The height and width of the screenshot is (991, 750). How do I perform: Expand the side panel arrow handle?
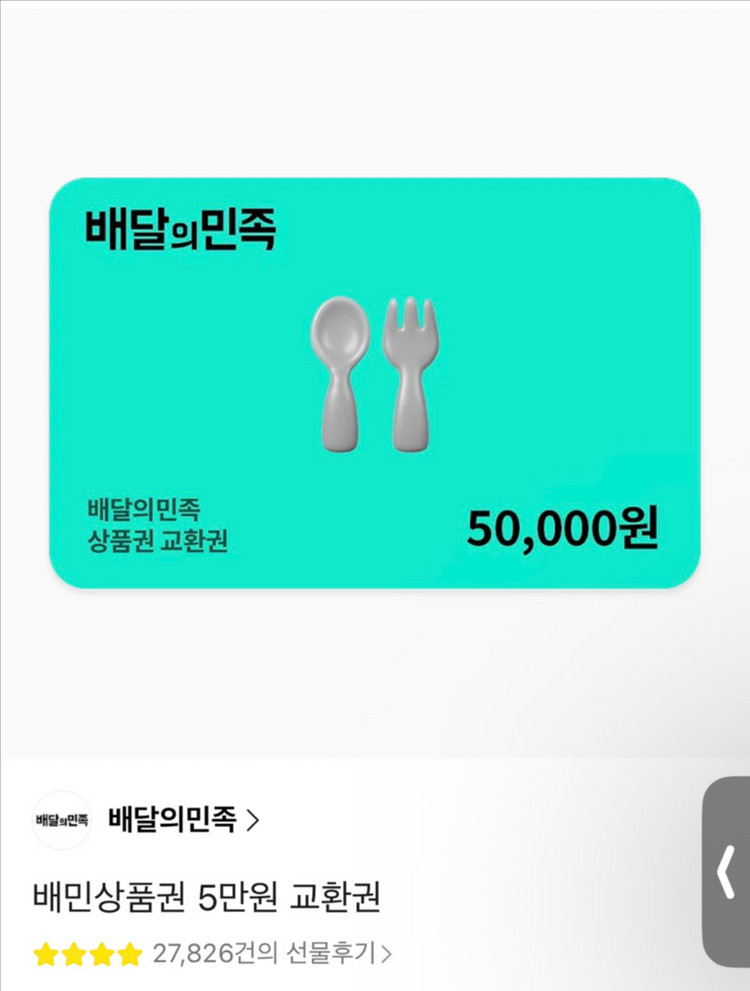point(727,872)
